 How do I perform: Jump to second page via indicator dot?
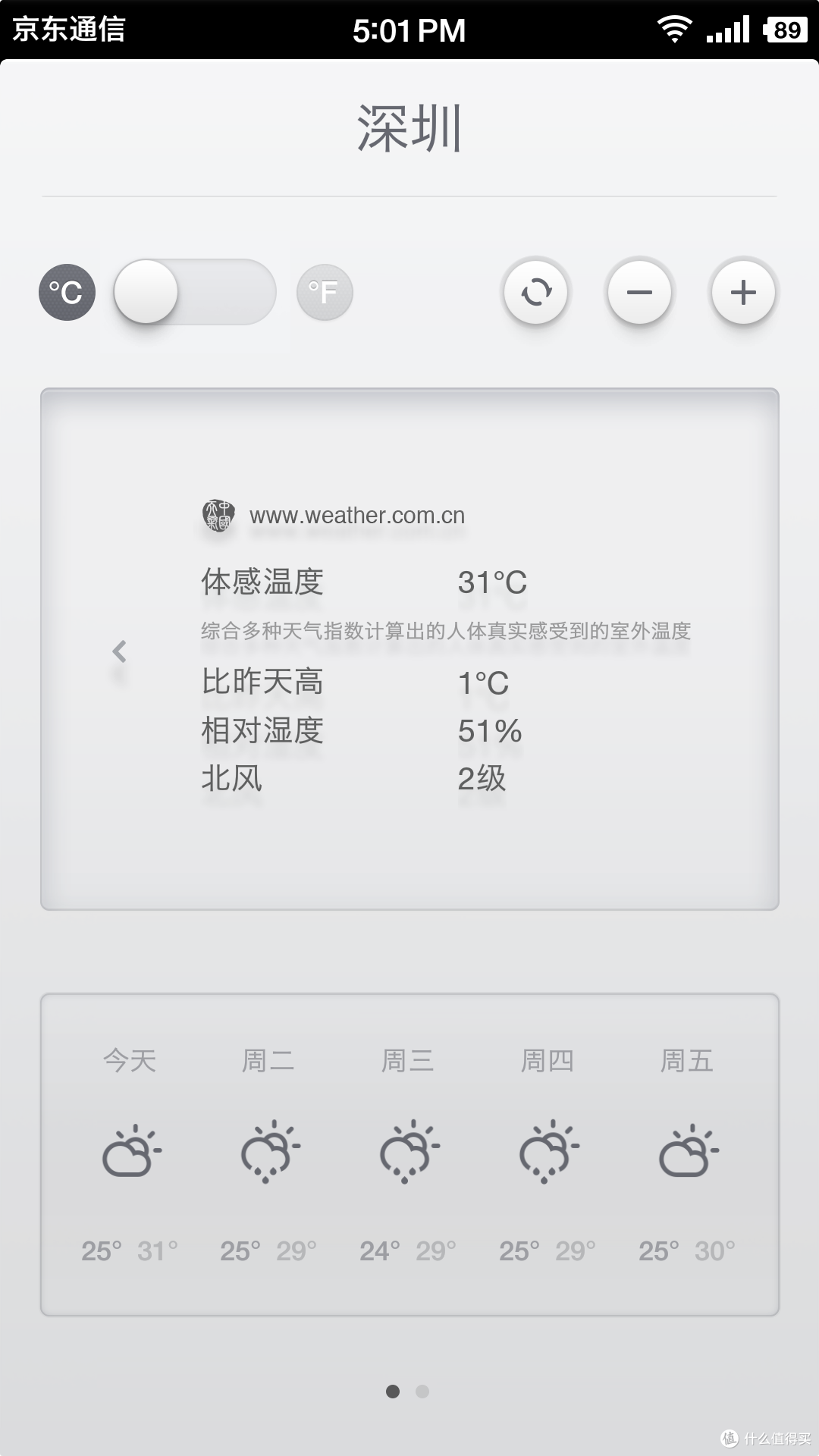tap(422, 1391)
